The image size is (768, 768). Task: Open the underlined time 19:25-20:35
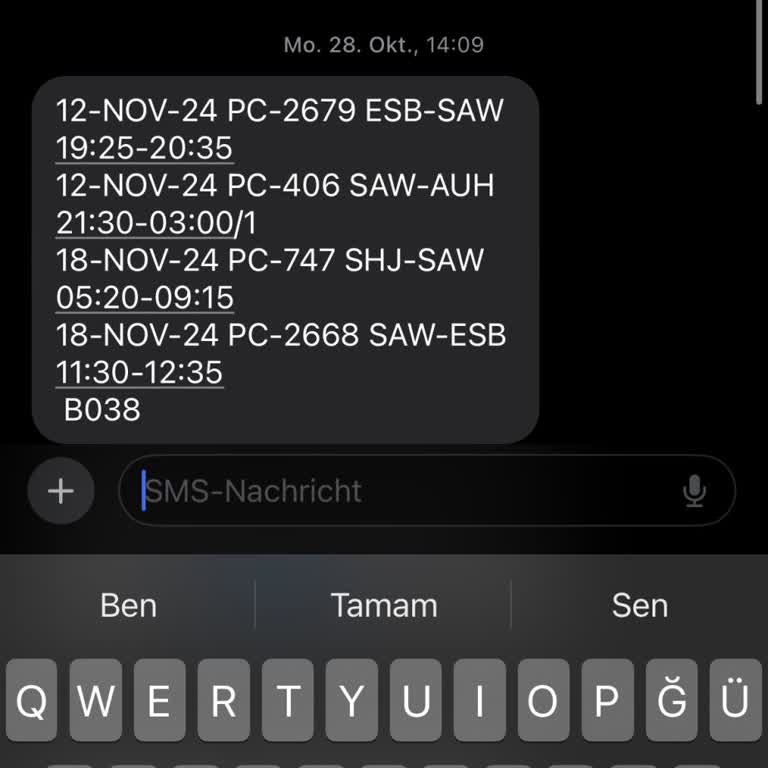(144, 148)
